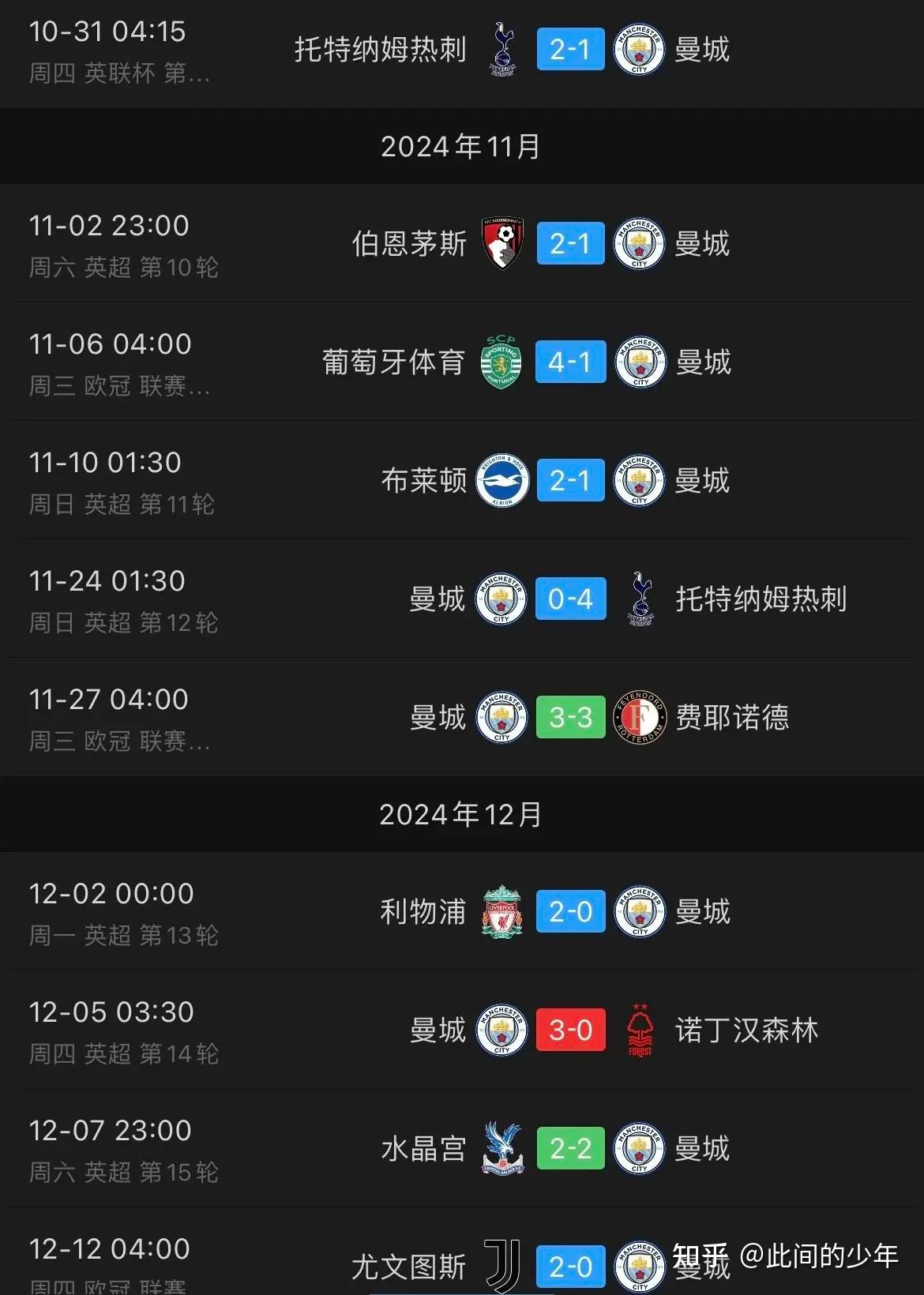Screen dimensions: 924x1295
Task: Click the green 2-2 score in the 水晶宫 match
Action: point(570,1149)
